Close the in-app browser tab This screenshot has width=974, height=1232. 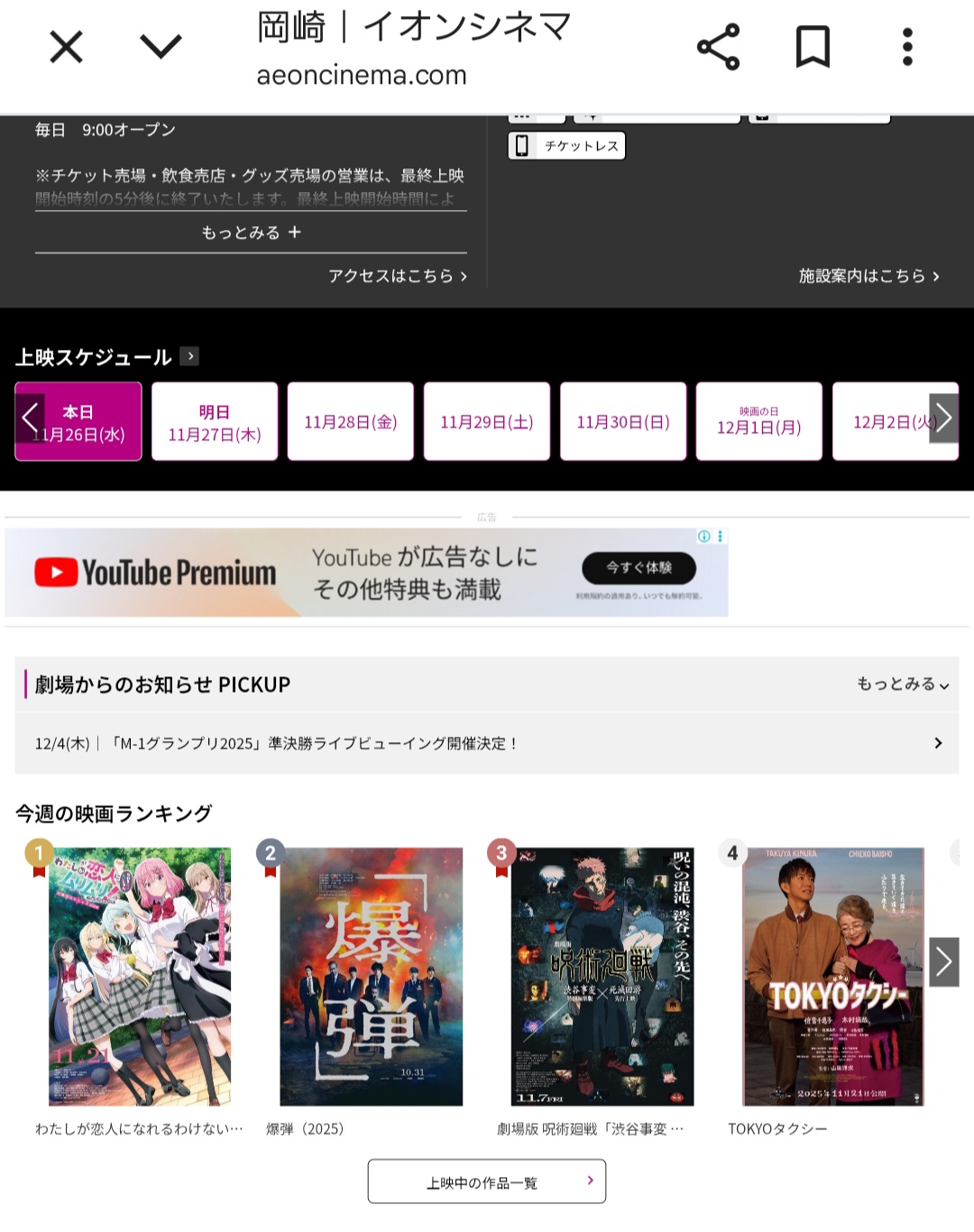point(66,47)
